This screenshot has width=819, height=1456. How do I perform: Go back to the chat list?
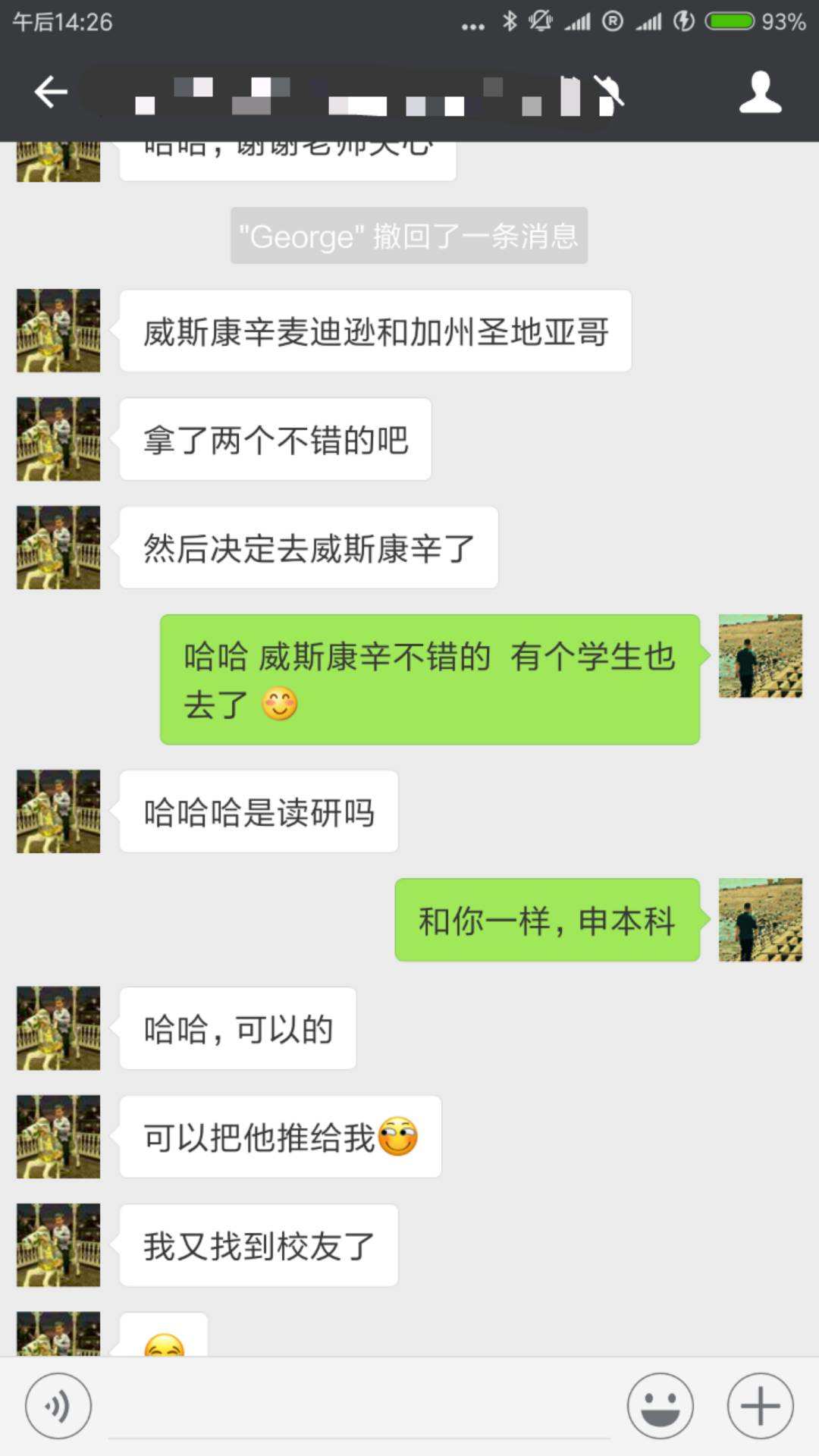click(51, 93)
